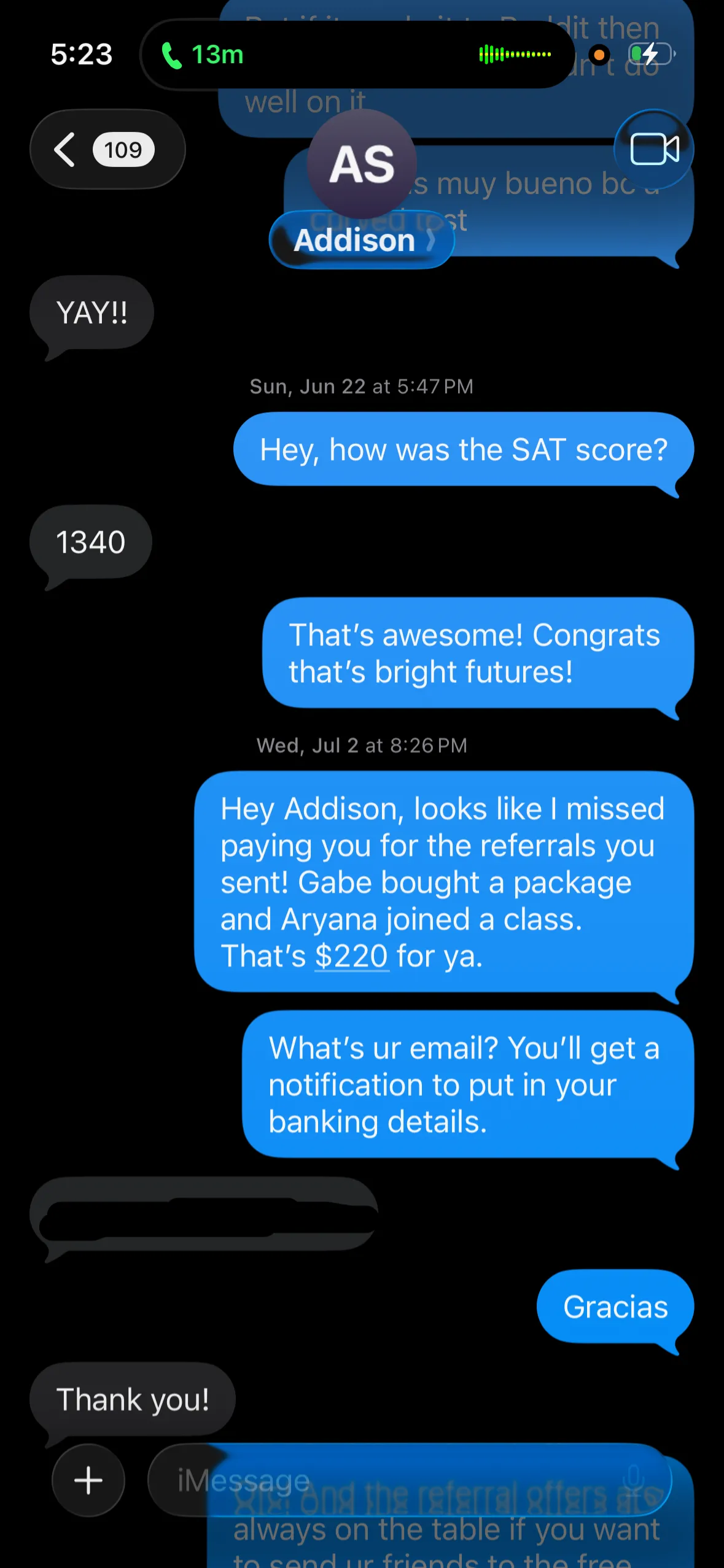Start a video call with Addison
724x1568 pixels.
(x=653, y=149)
